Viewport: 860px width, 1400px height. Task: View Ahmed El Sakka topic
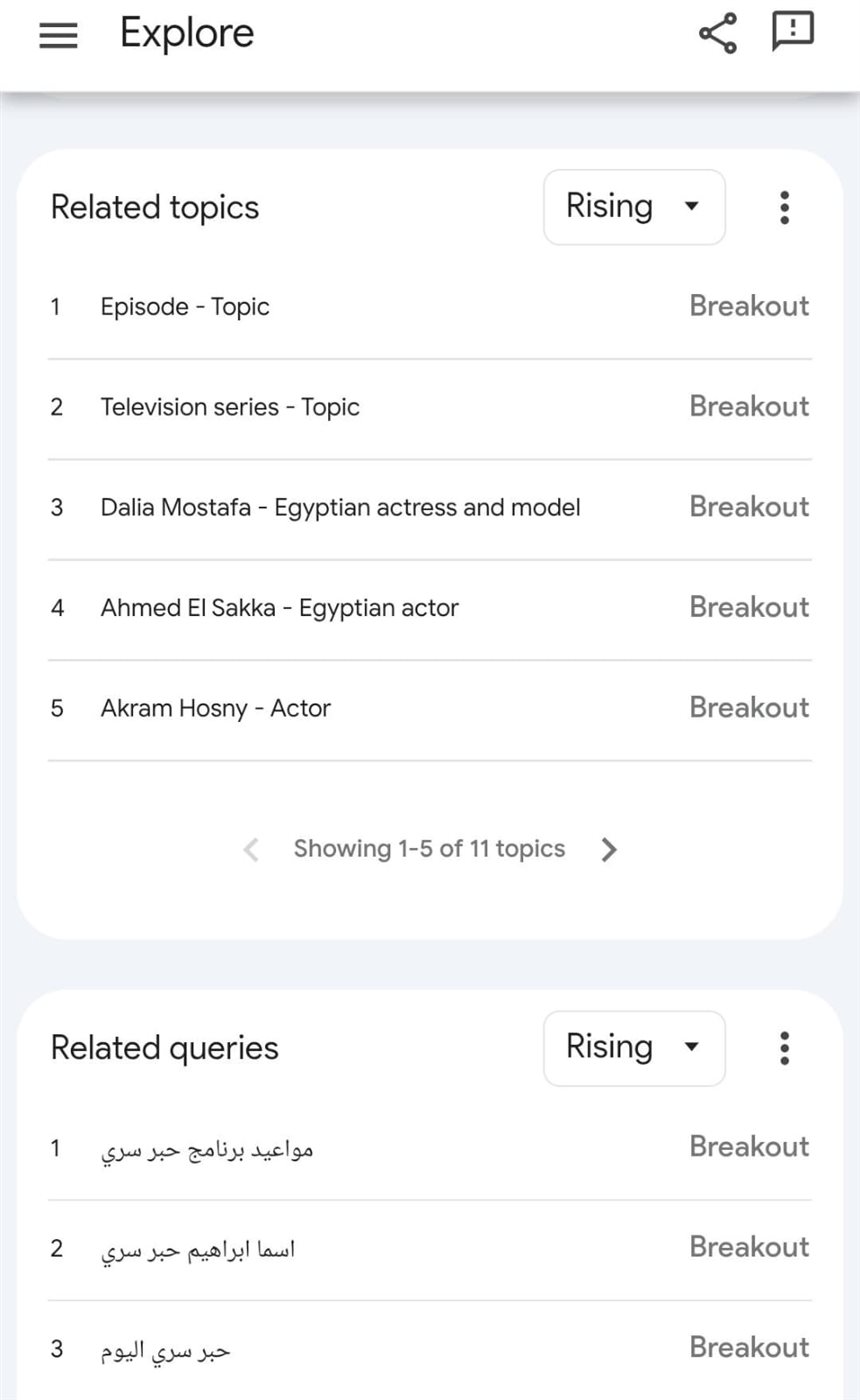tap(430, 608)
